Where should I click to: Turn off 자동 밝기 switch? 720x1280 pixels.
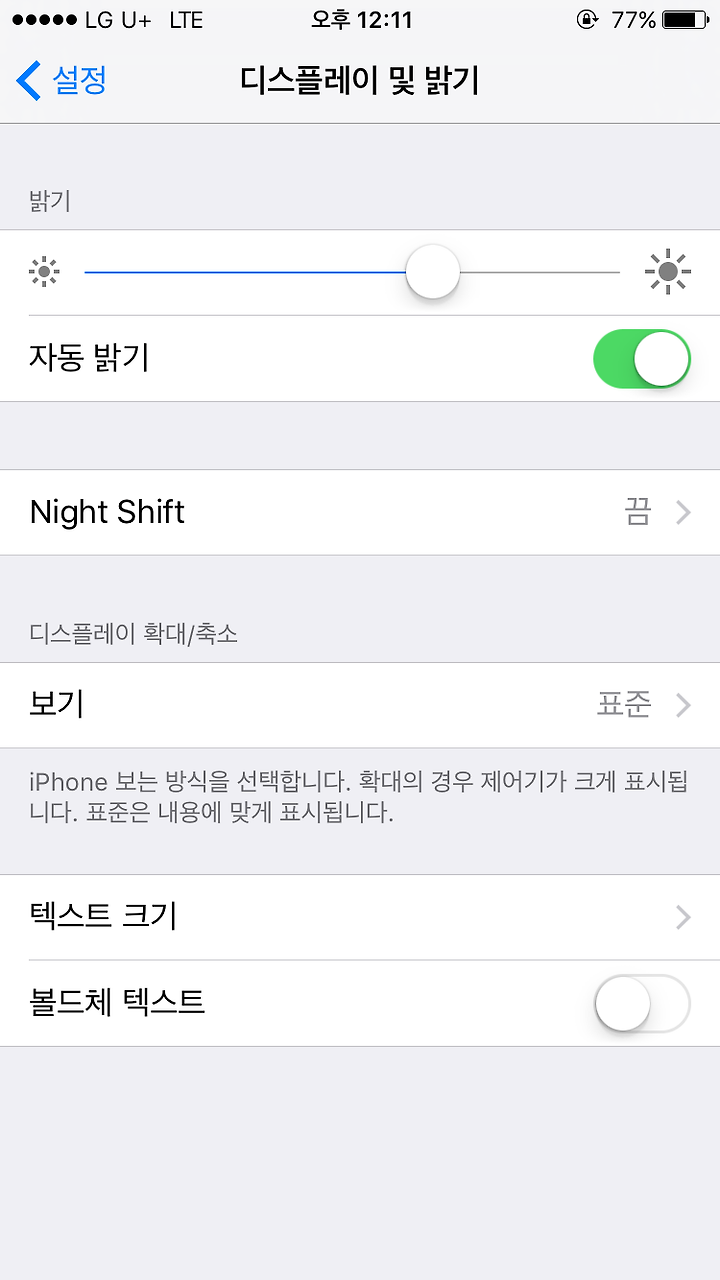tap(642, 359)
